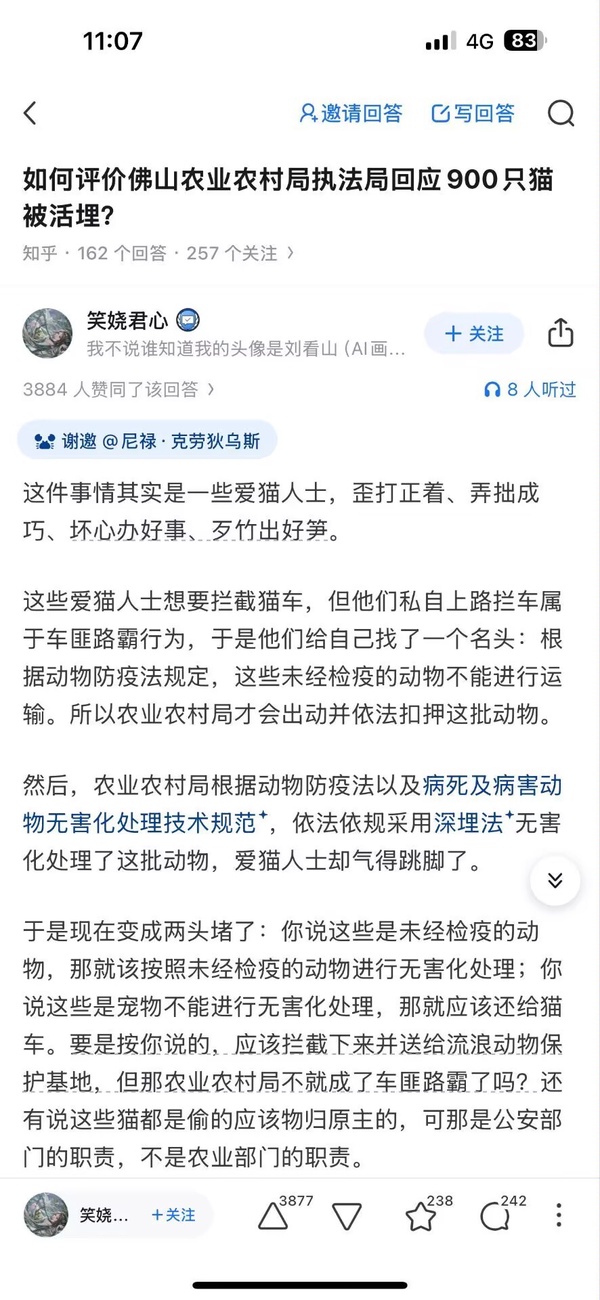Upvote the answer with 3877 votes
Image resolution: width=600 pixels, height=1300 pixels.
(x=275, y=1215)
